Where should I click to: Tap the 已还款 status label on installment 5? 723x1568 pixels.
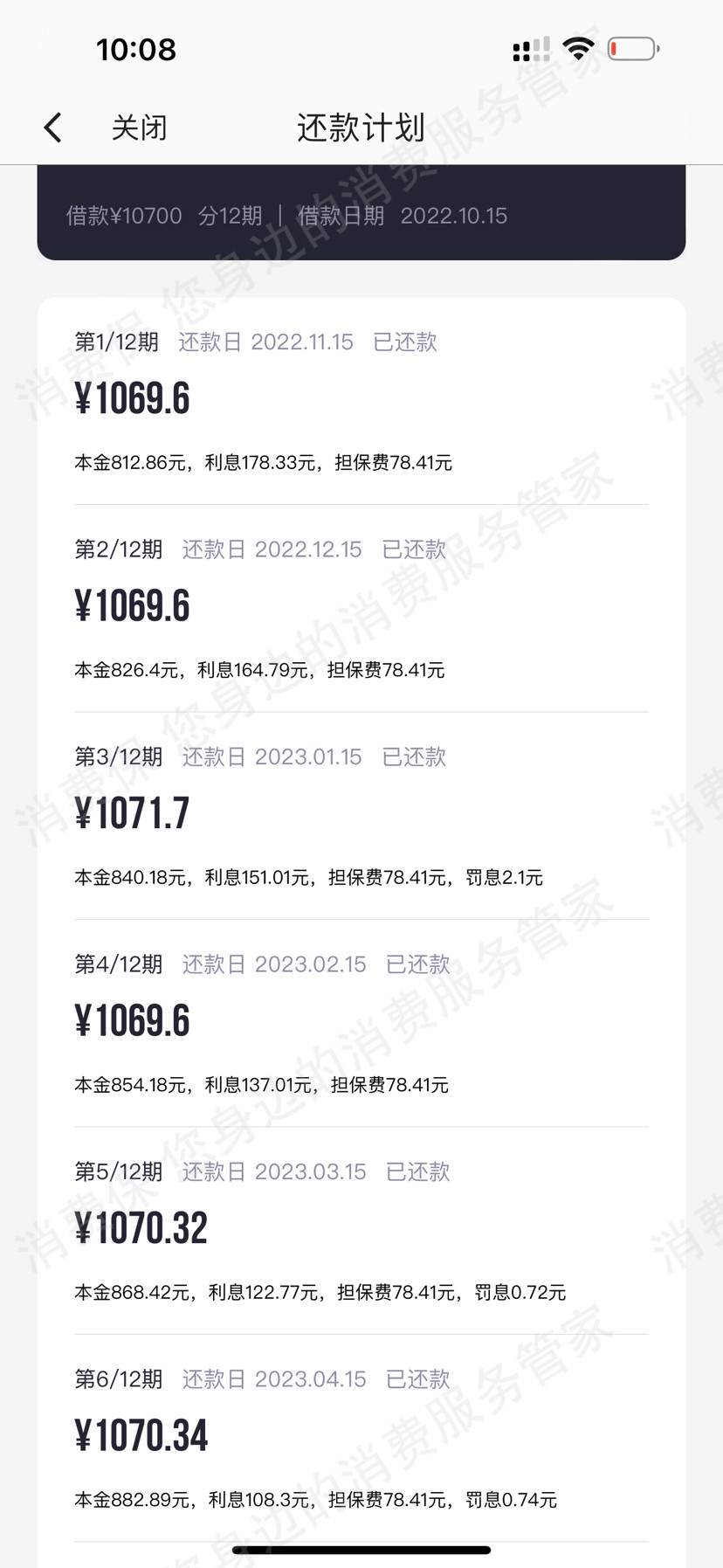(417, 1171)
